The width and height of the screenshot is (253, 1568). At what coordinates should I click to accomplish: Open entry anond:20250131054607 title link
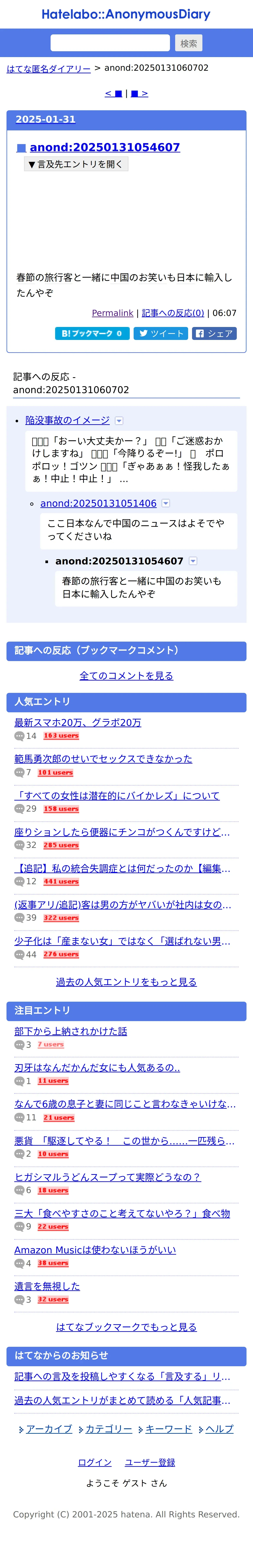pos(105,147)
